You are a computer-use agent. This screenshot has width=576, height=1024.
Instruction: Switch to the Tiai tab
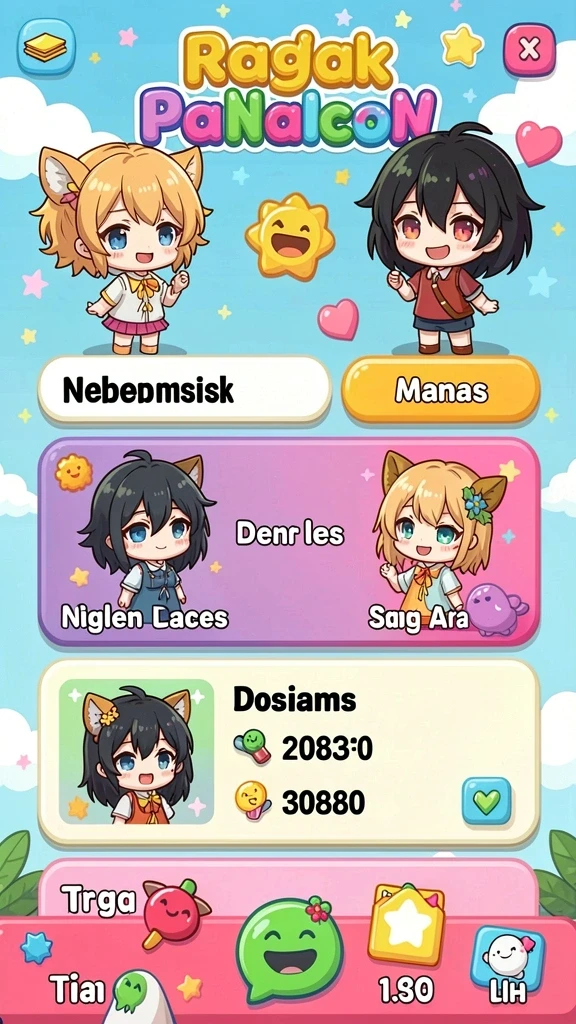[x=77, y=989]
